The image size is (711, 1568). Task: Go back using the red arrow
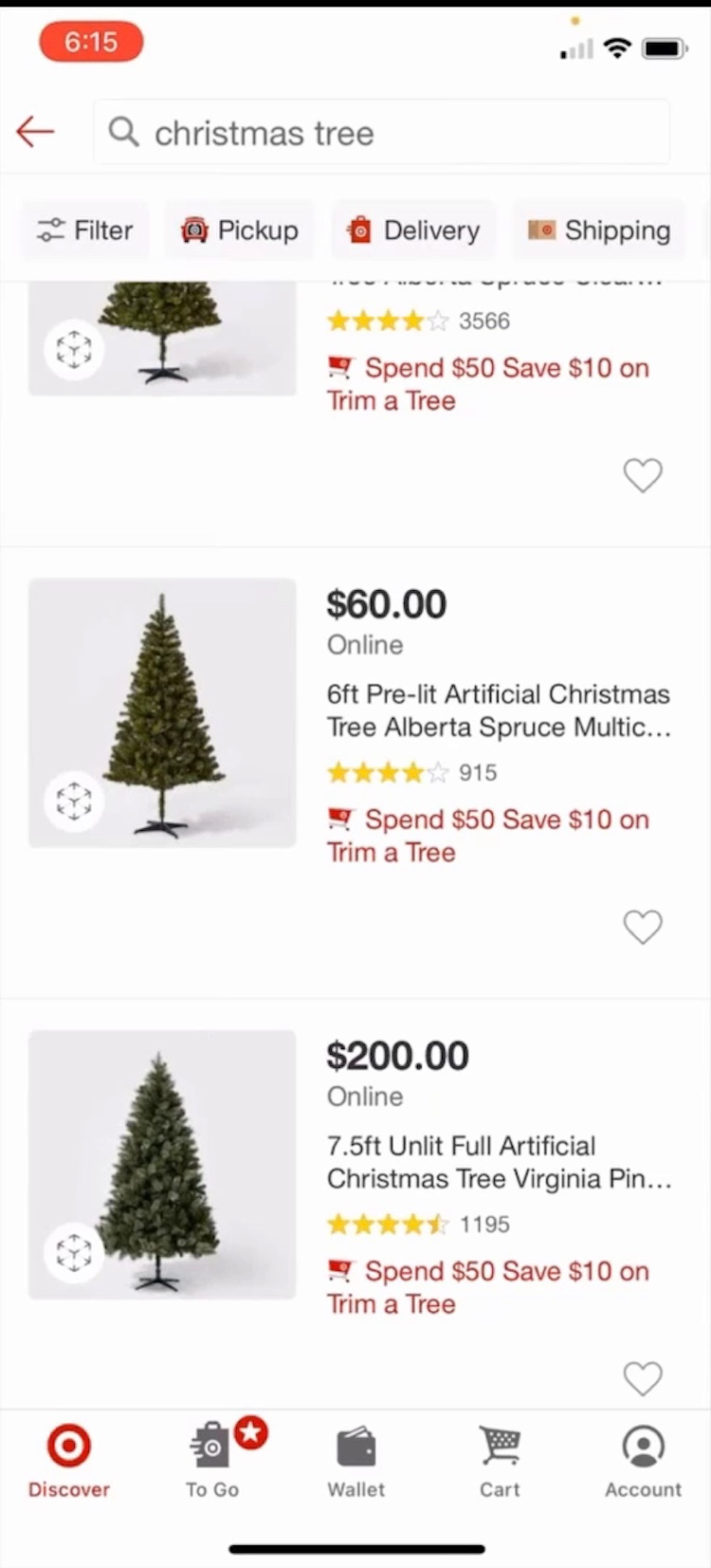pos(35,131)
